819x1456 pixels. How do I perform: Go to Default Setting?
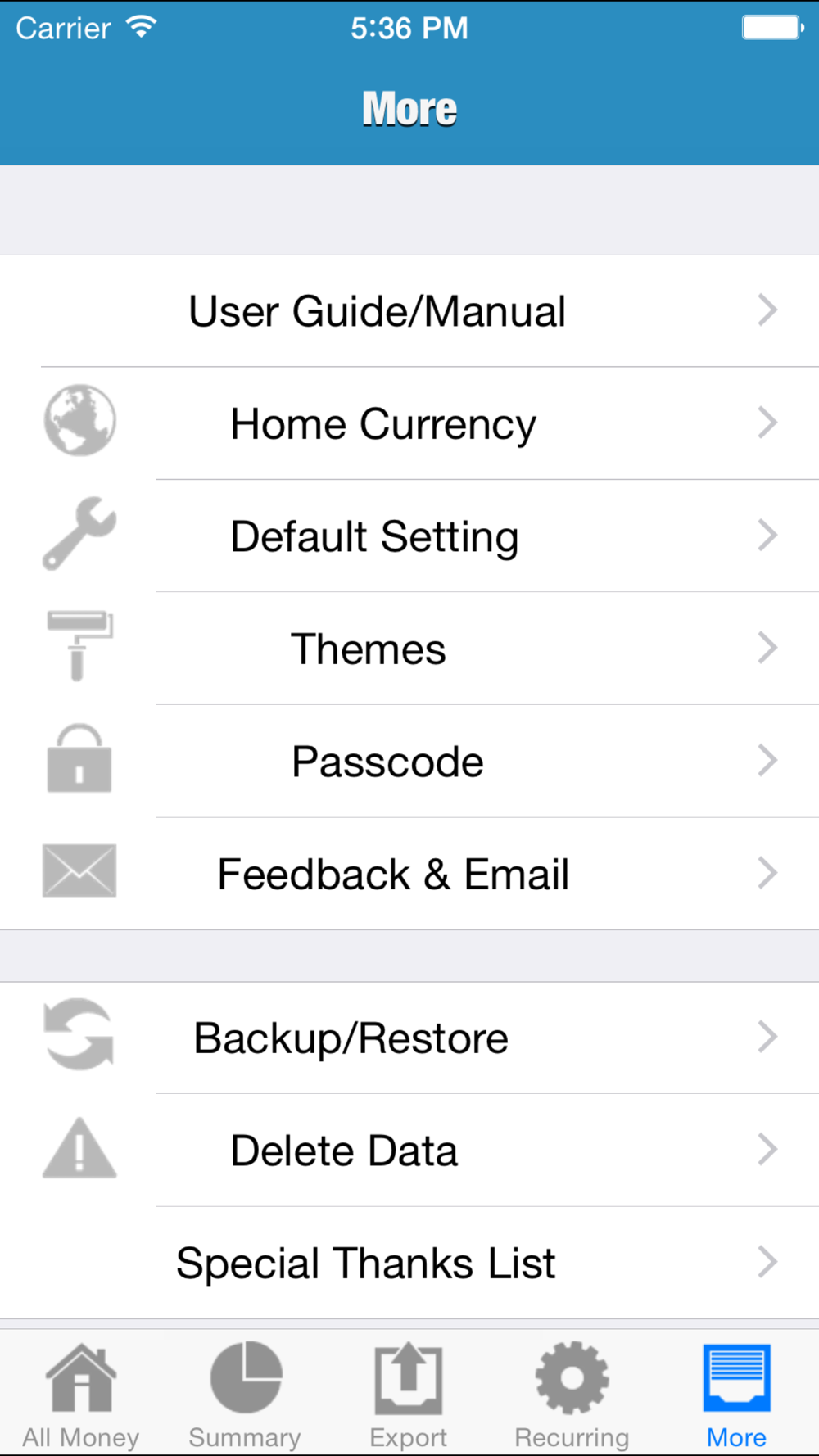pyautogui.click(x=409, y=536)
